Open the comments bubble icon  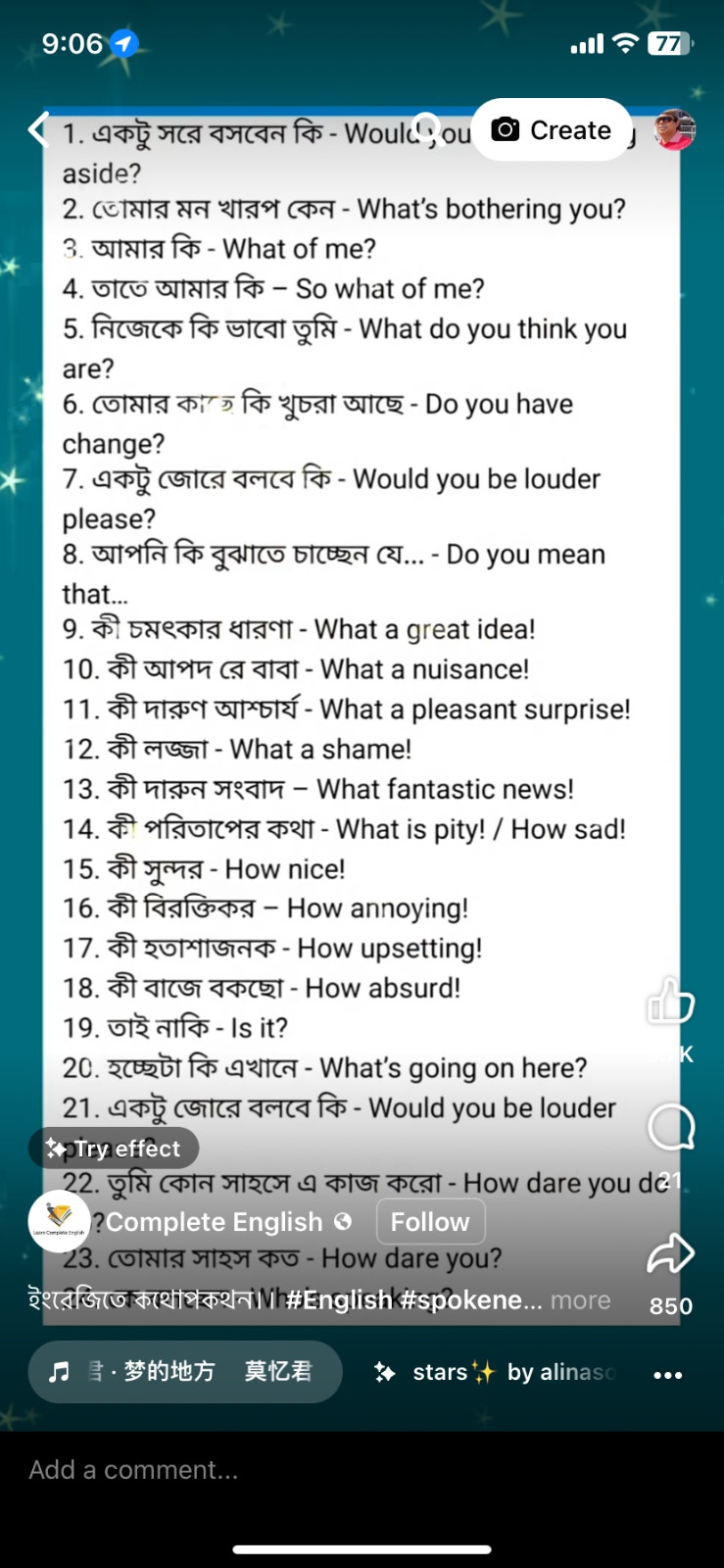(x=671, y=1127)
